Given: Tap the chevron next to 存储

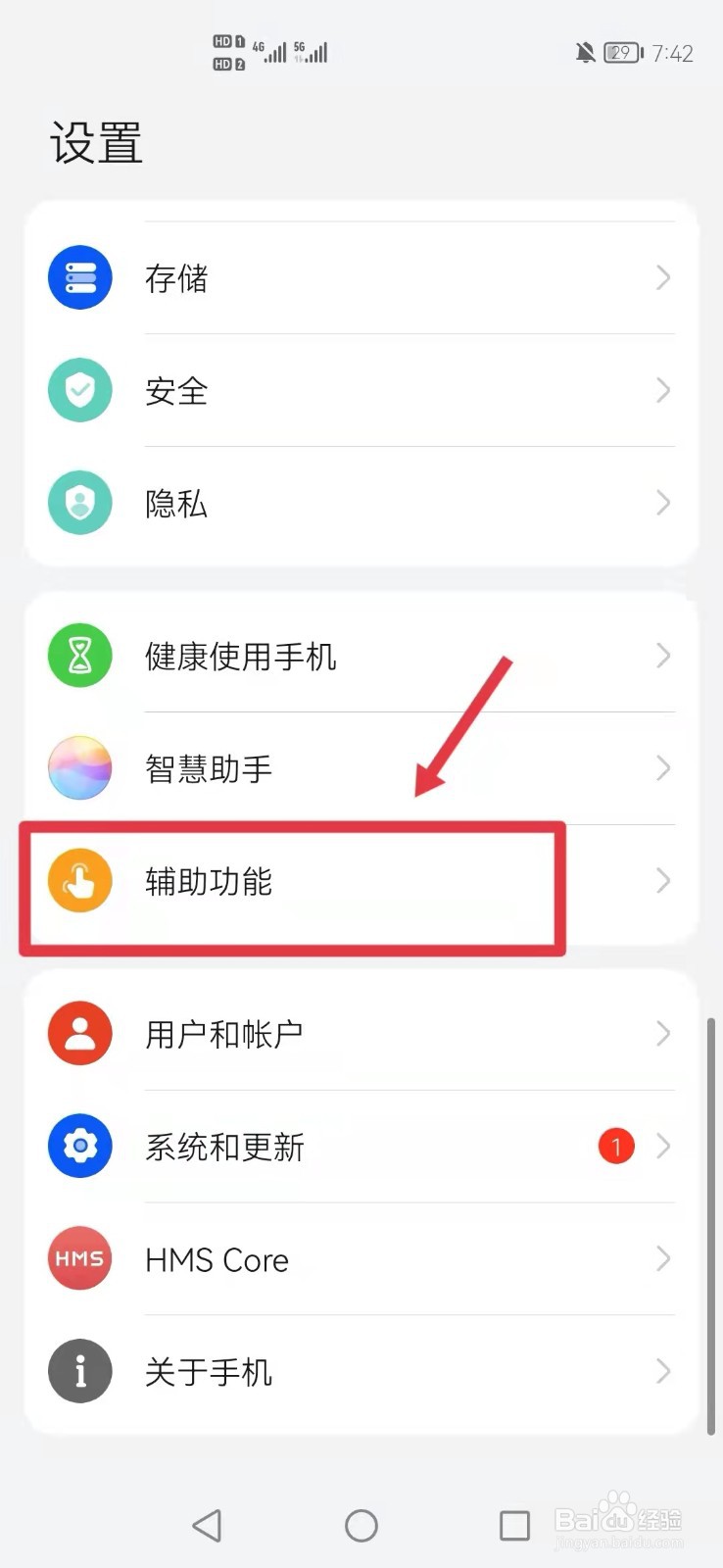Looking at the screenshot, I should [663, 277].
